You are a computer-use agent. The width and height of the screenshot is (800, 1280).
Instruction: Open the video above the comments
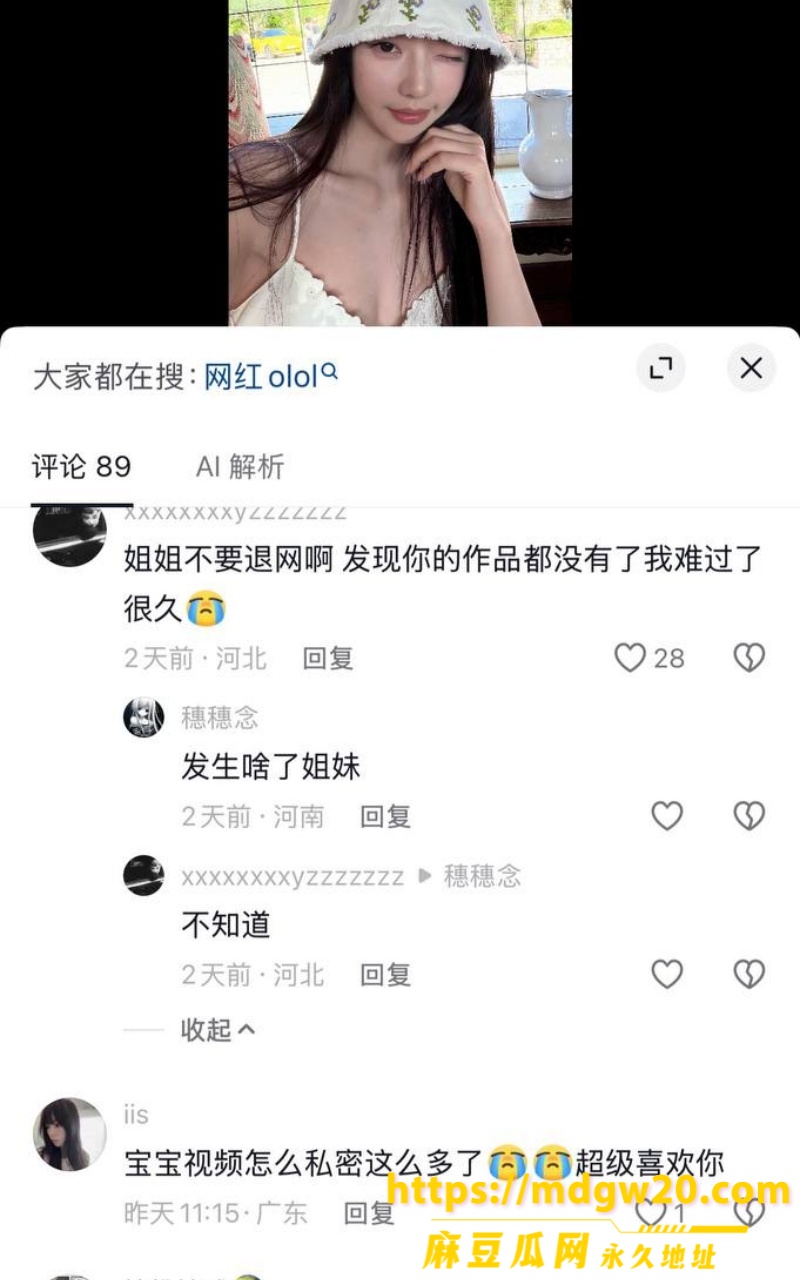click(400, 163)
